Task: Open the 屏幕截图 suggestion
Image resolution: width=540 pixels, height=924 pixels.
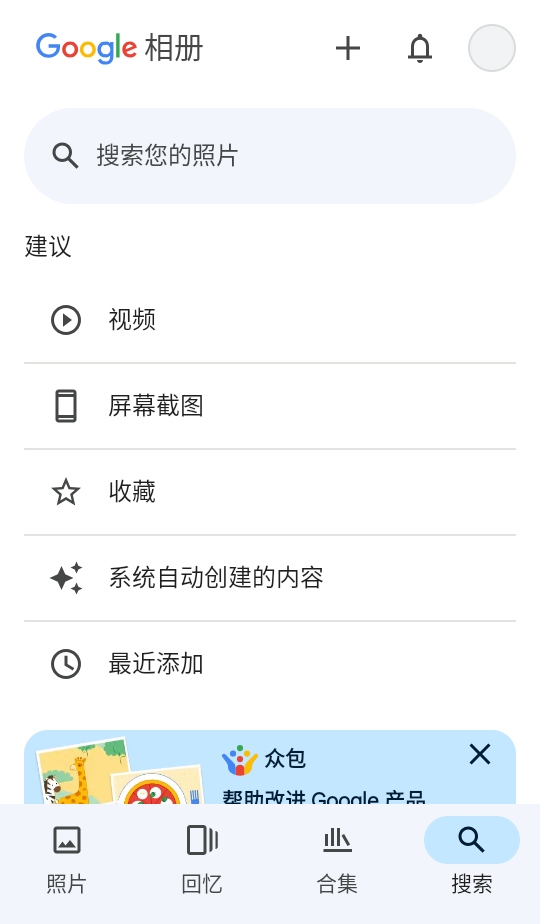Action: [x=270, y=406]
